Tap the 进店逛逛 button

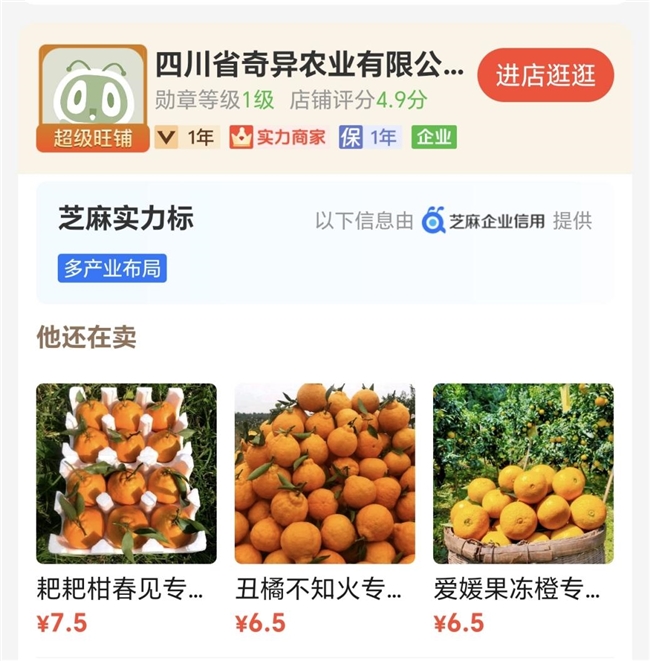pyautogui.click(x=545, y=75)
